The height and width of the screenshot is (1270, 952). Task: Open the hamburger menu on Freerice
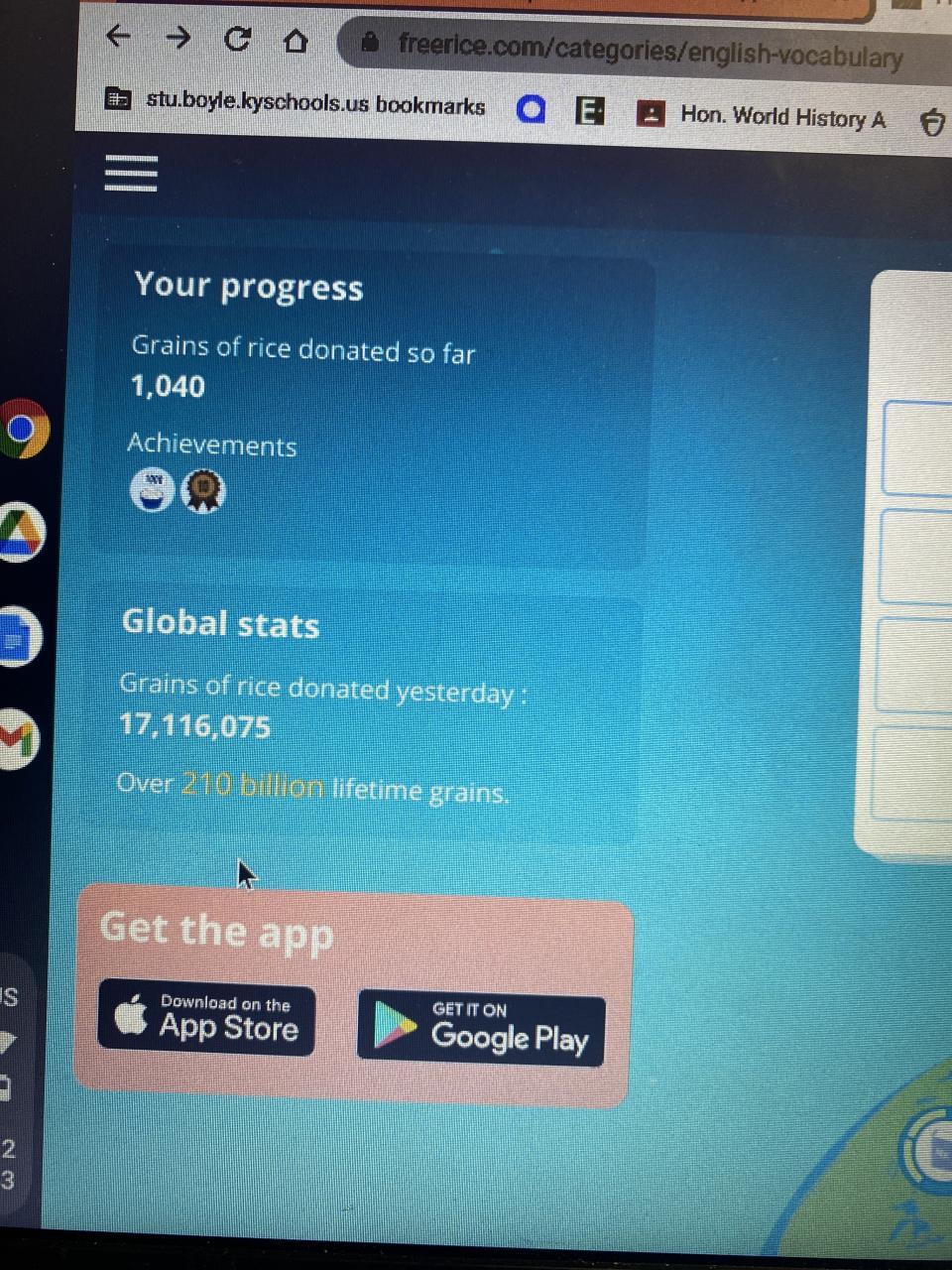(x=131, y=173)
